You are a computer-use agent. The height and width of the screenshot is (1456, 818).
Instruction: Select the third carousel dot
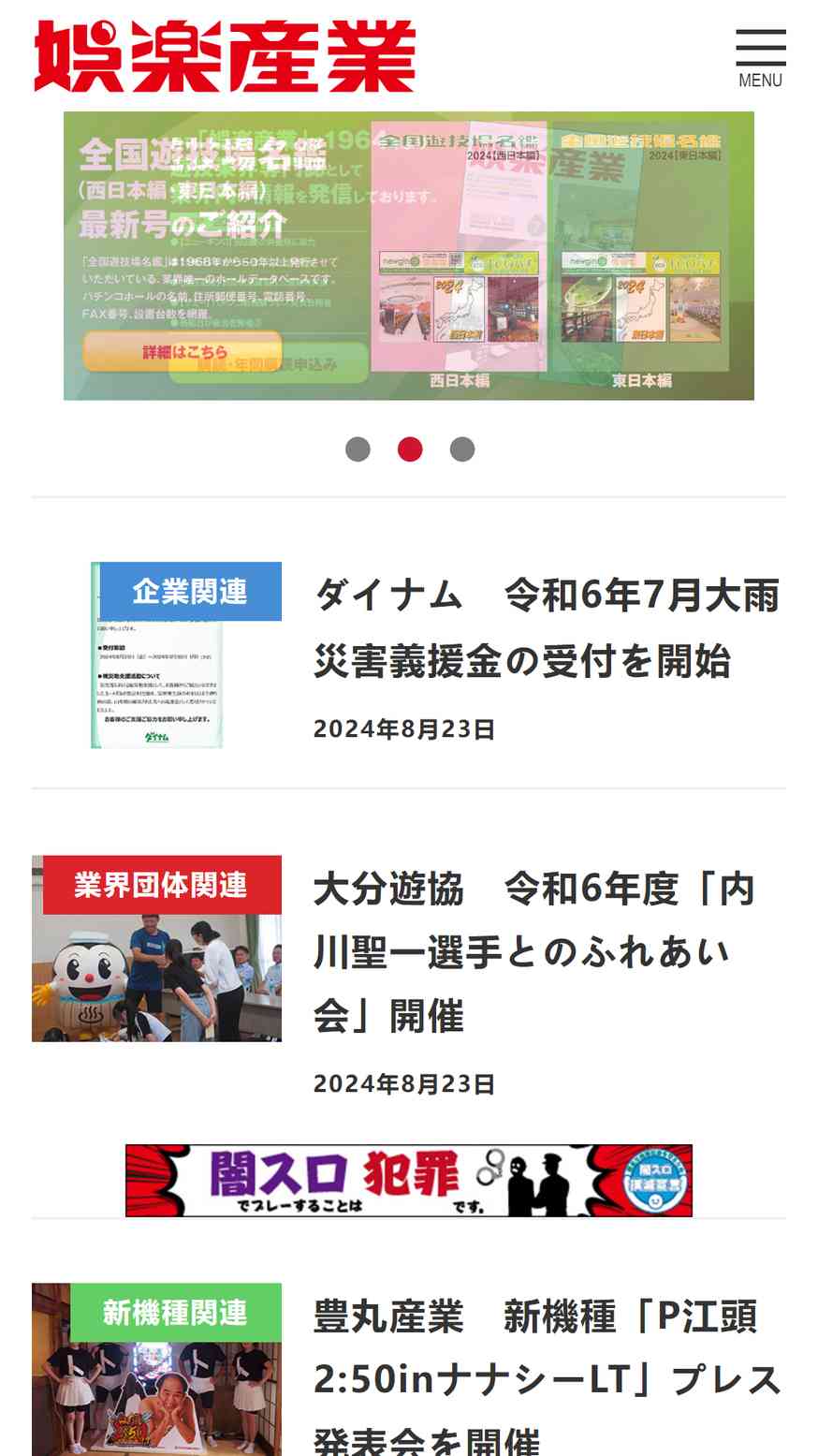pos(462,449)
